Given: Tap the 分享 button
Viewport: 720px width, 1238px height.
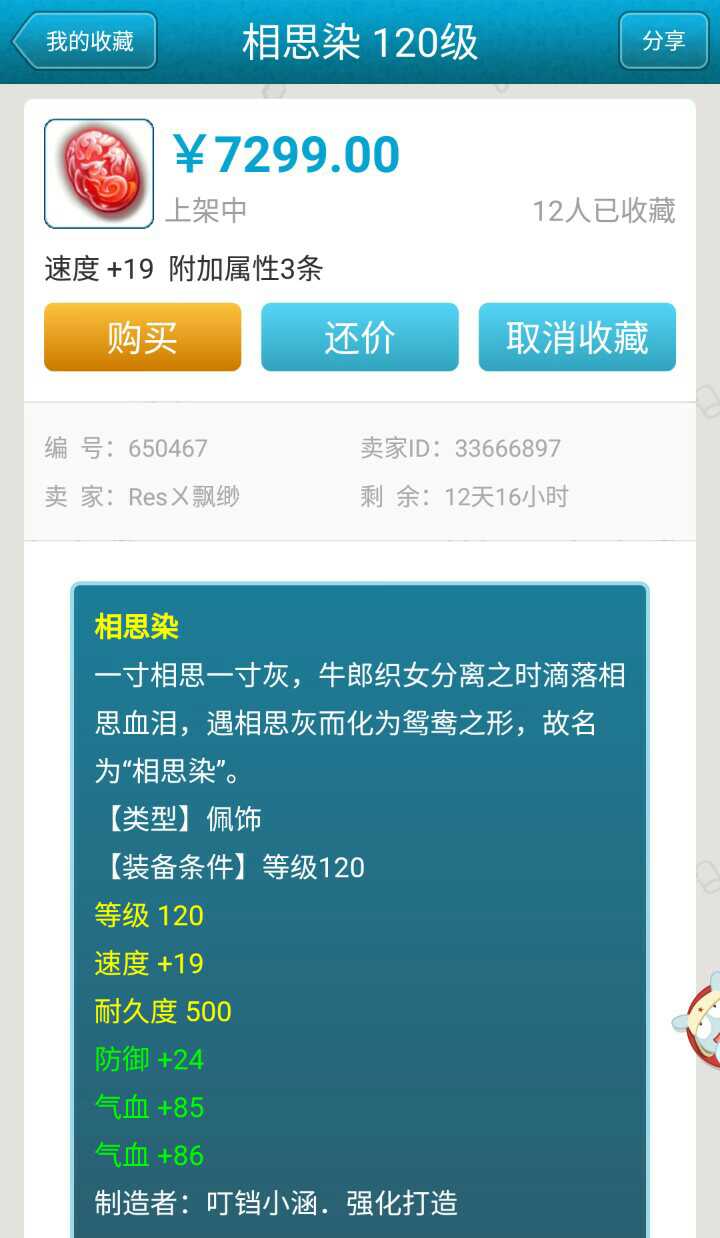Looking at the screenshot, I should (663, 41).
